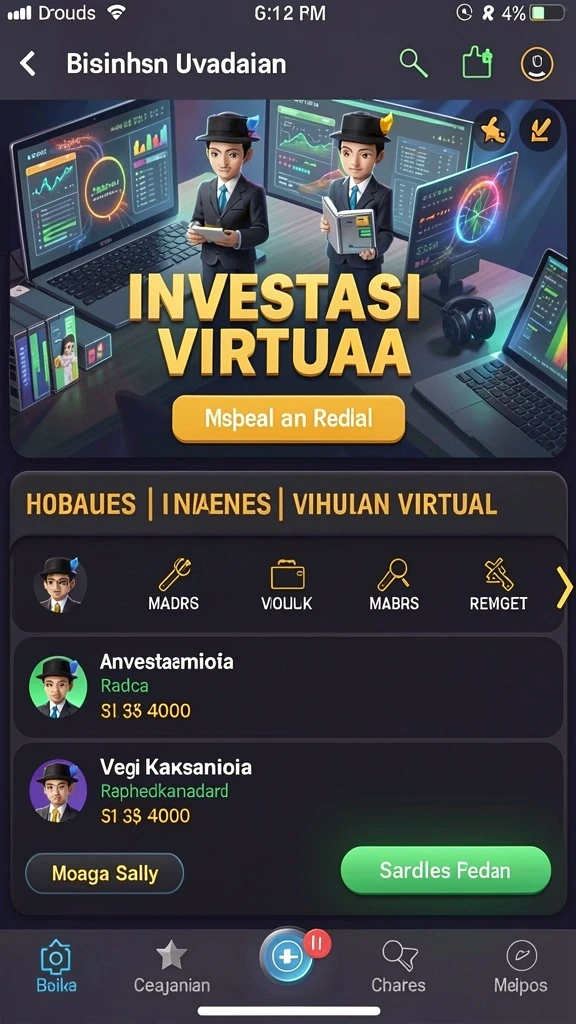The image size is (576, 1024).
Task: Open the green shopping bag icon
Action: click(x=477, y=64)
